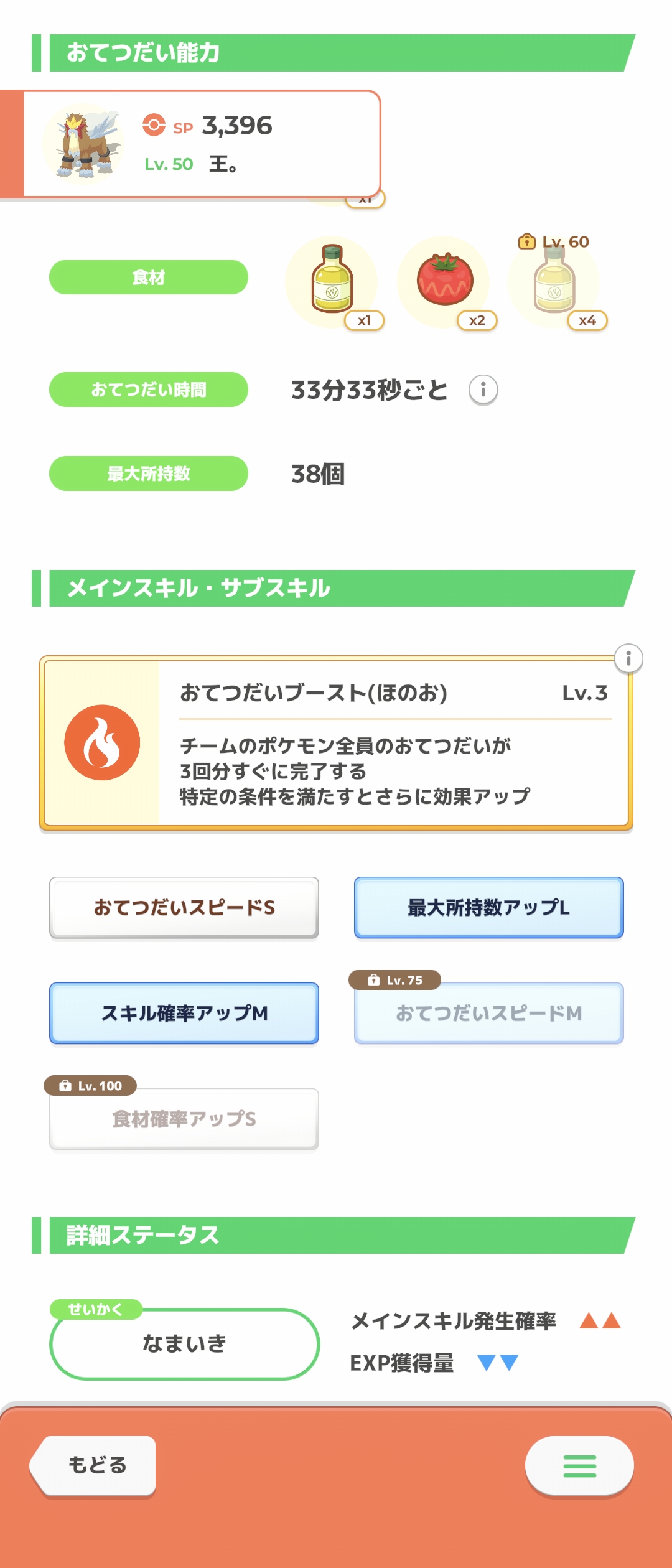Tap the tomato ingredient icon
The image size is (672, 1568).
[x=444, y=281]
